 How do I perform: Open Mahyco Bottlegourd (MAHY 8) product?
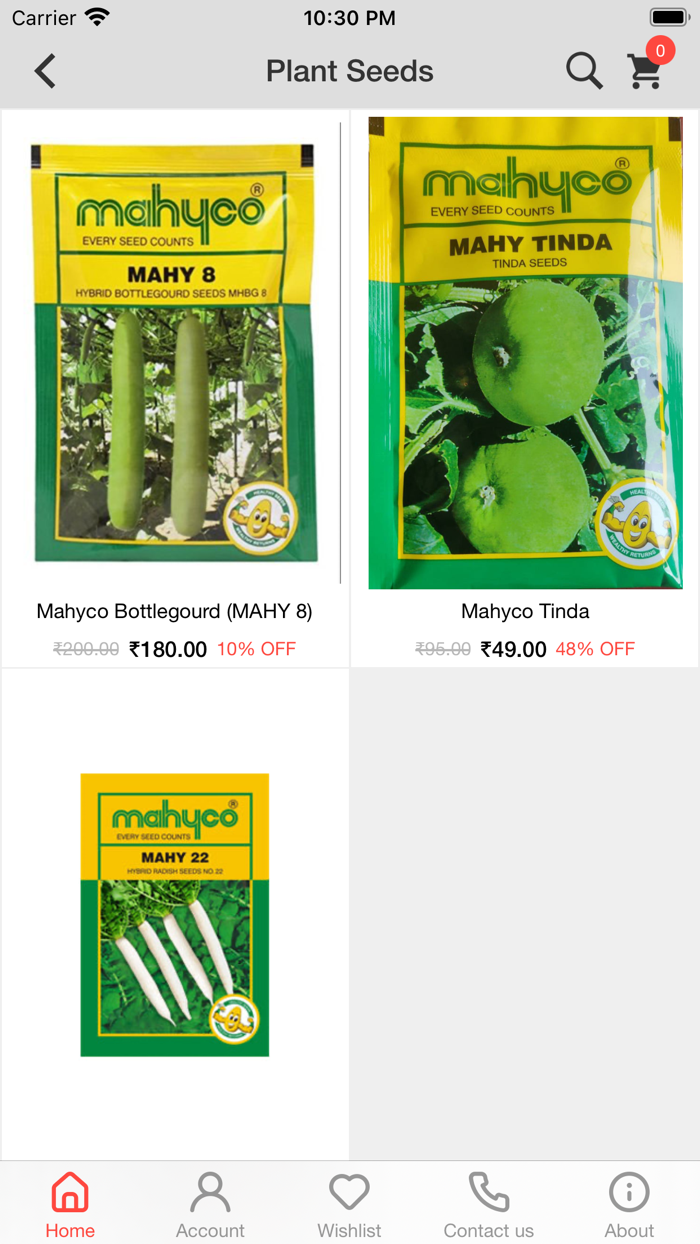coord(175,388)
